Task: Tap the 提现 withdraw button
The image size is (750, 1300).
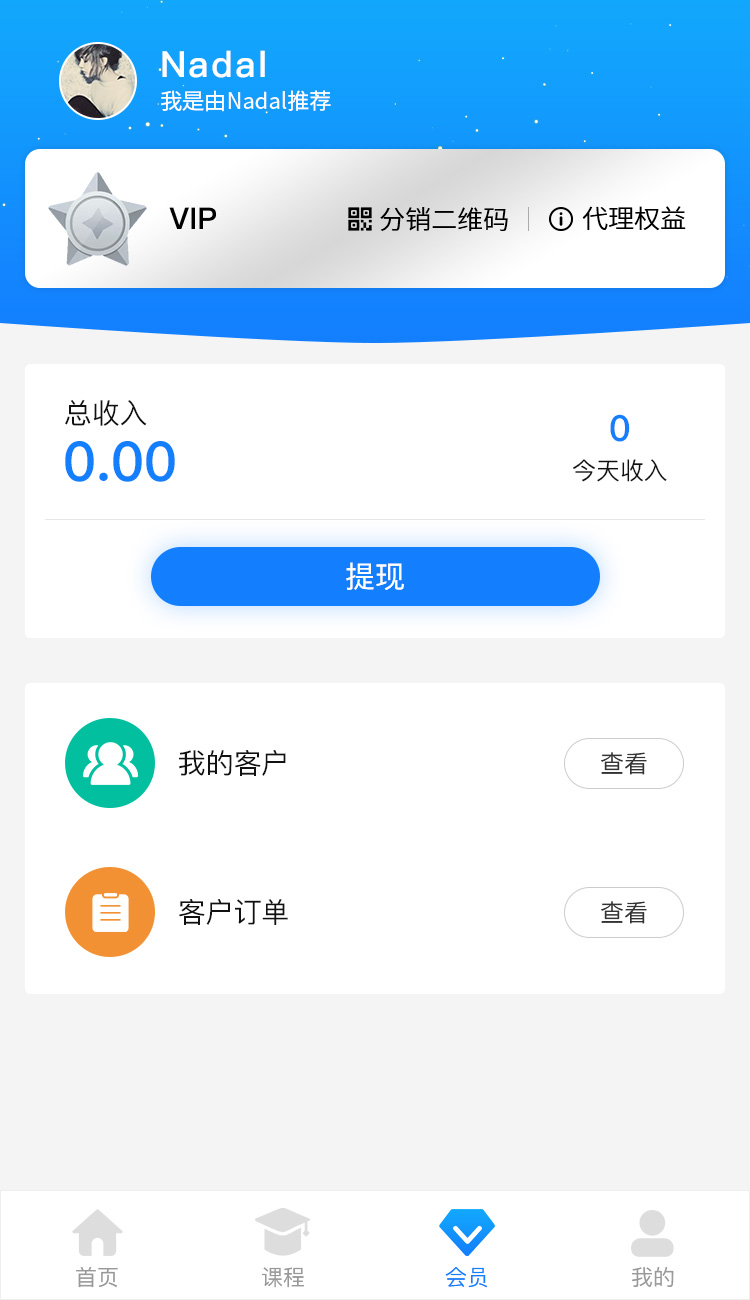Action: tap(375, 576)
